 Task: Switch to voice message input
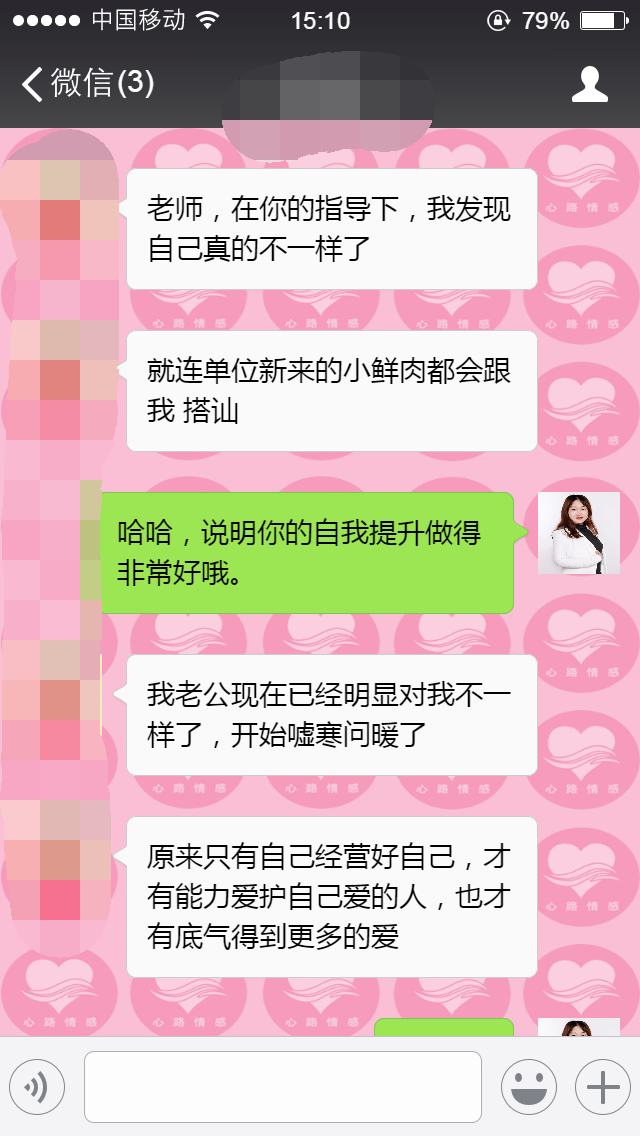pos(37,1087)
